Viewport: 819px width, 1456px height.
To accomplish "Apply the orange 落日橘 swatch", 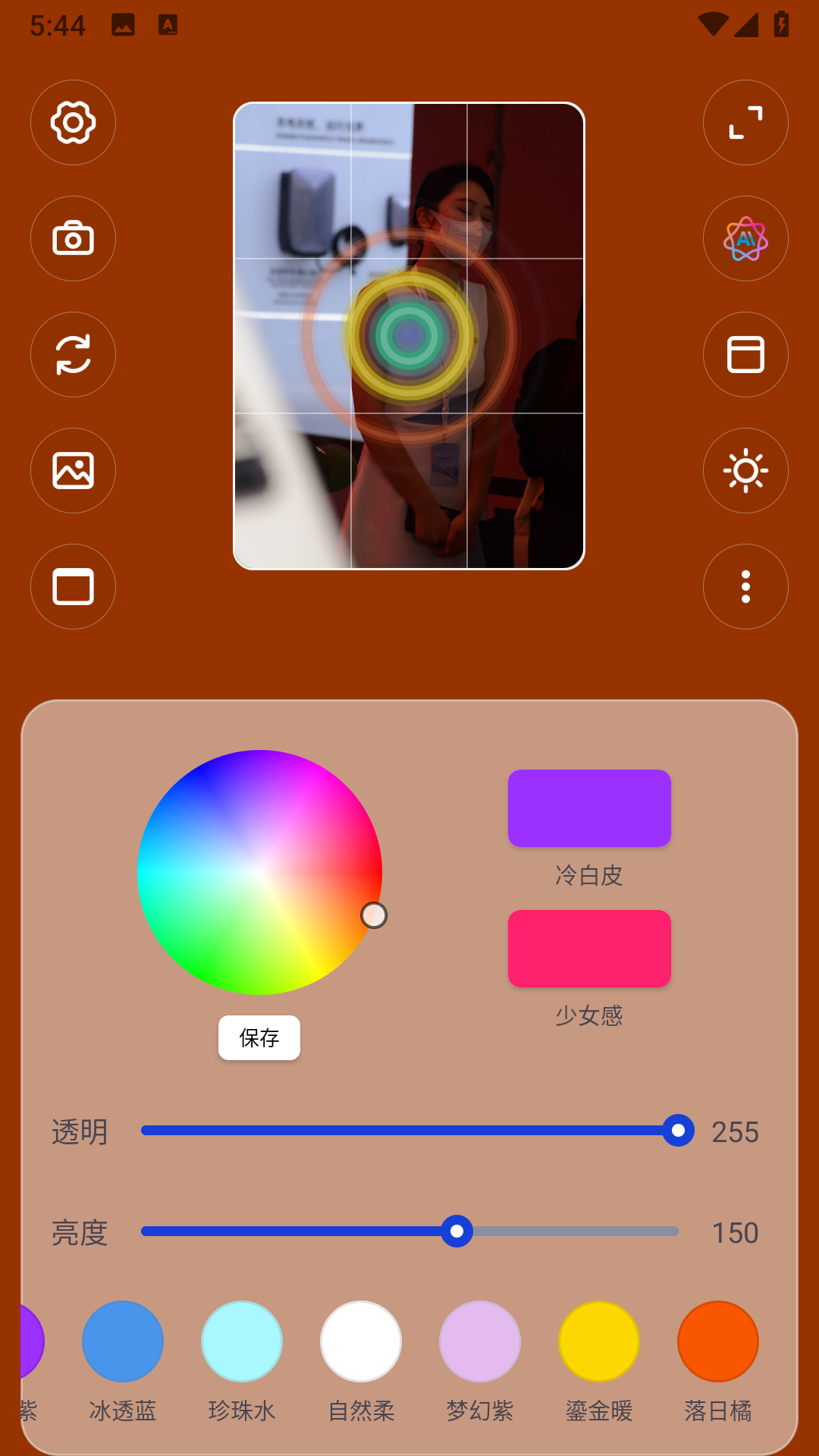I will point(718,1341).
